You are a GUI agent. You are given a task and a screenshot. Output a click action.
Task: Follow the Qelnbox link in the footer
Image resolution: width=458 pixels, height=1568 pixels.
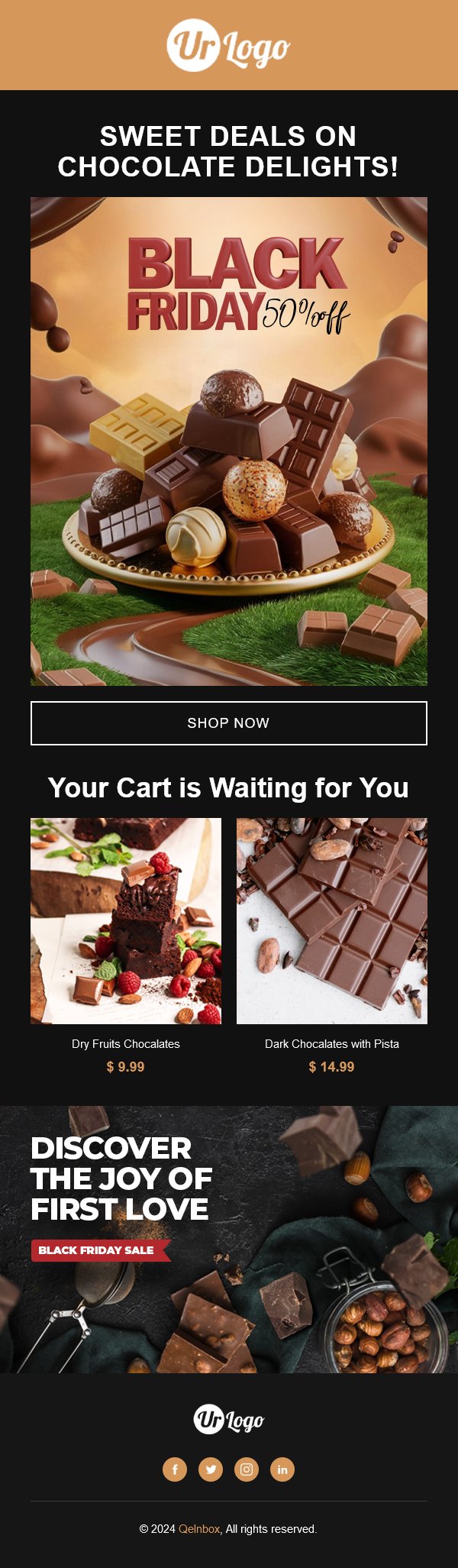(x=199, y=1528)
